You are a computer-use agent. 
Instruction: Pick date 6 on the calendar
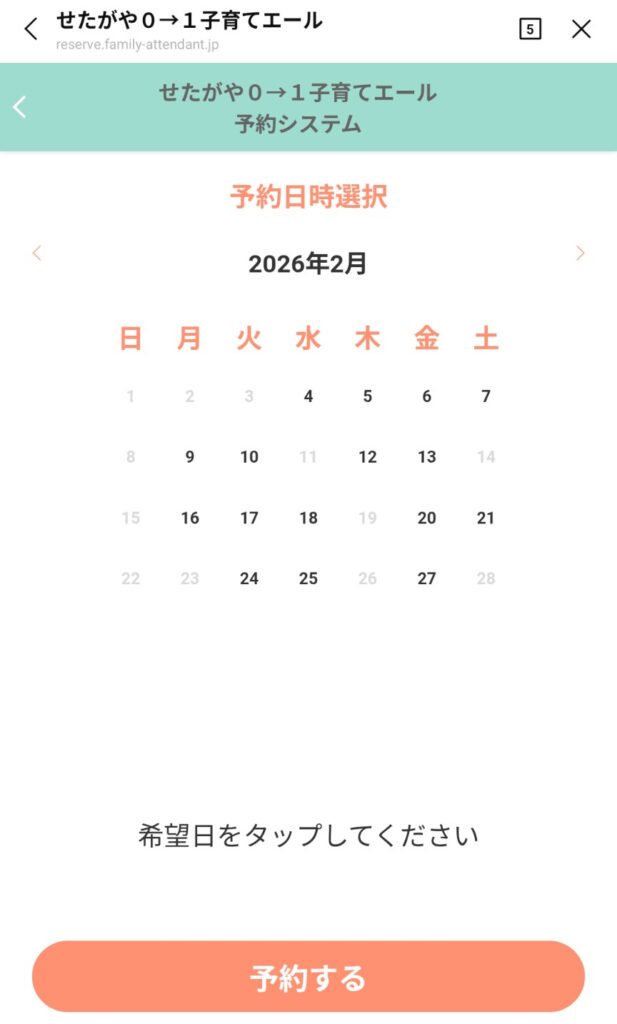point(427,396)
